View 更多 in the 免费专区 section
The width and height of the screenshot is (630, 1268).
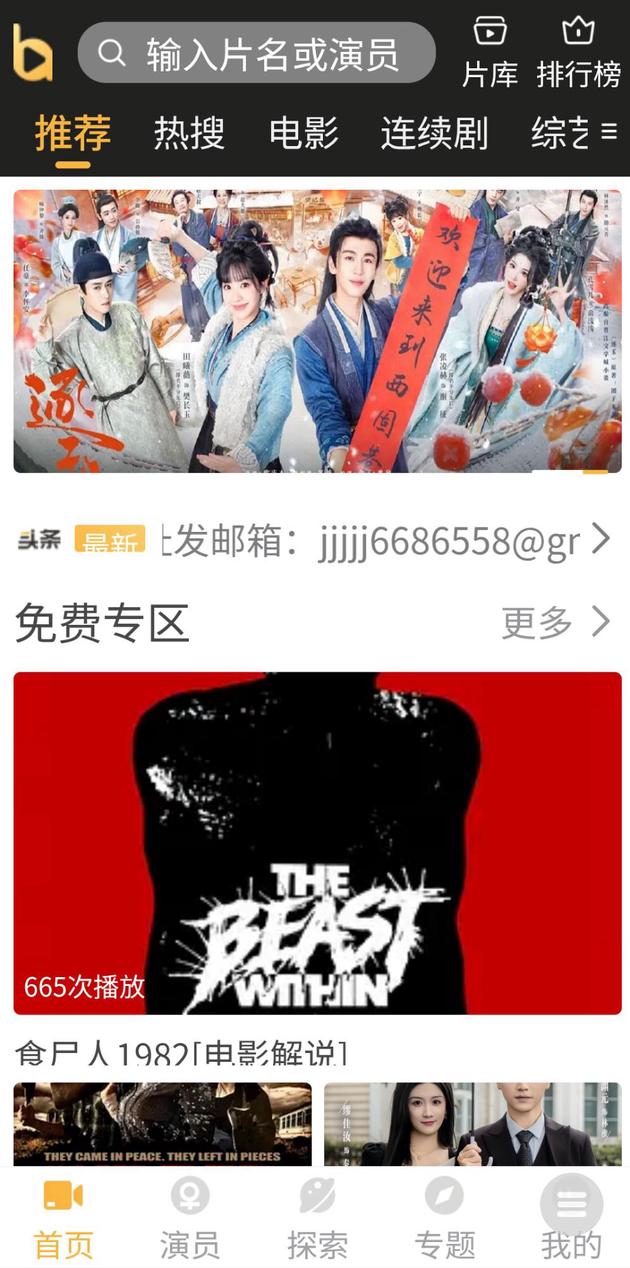click(x=555, y=622)
